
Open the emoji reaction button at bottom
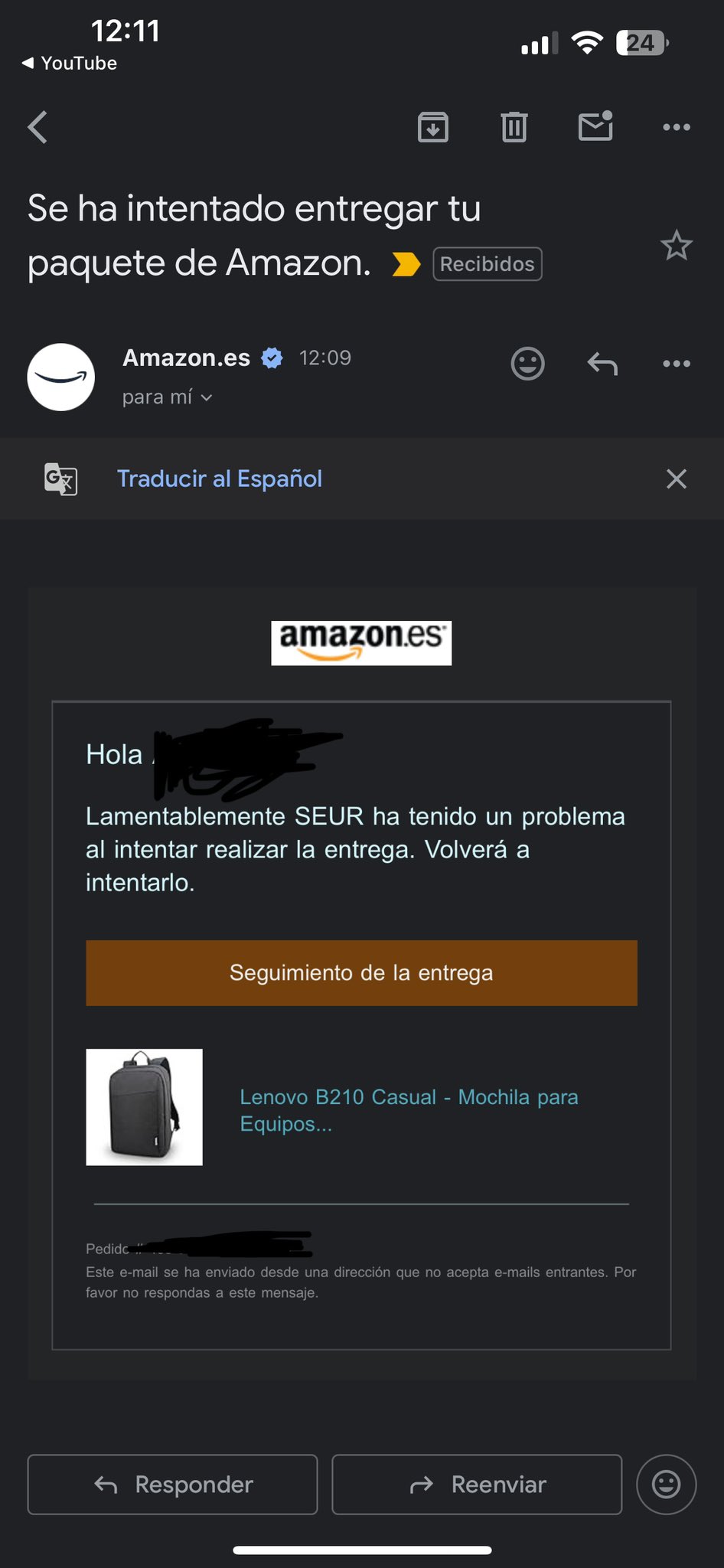tap(666, 1485)
